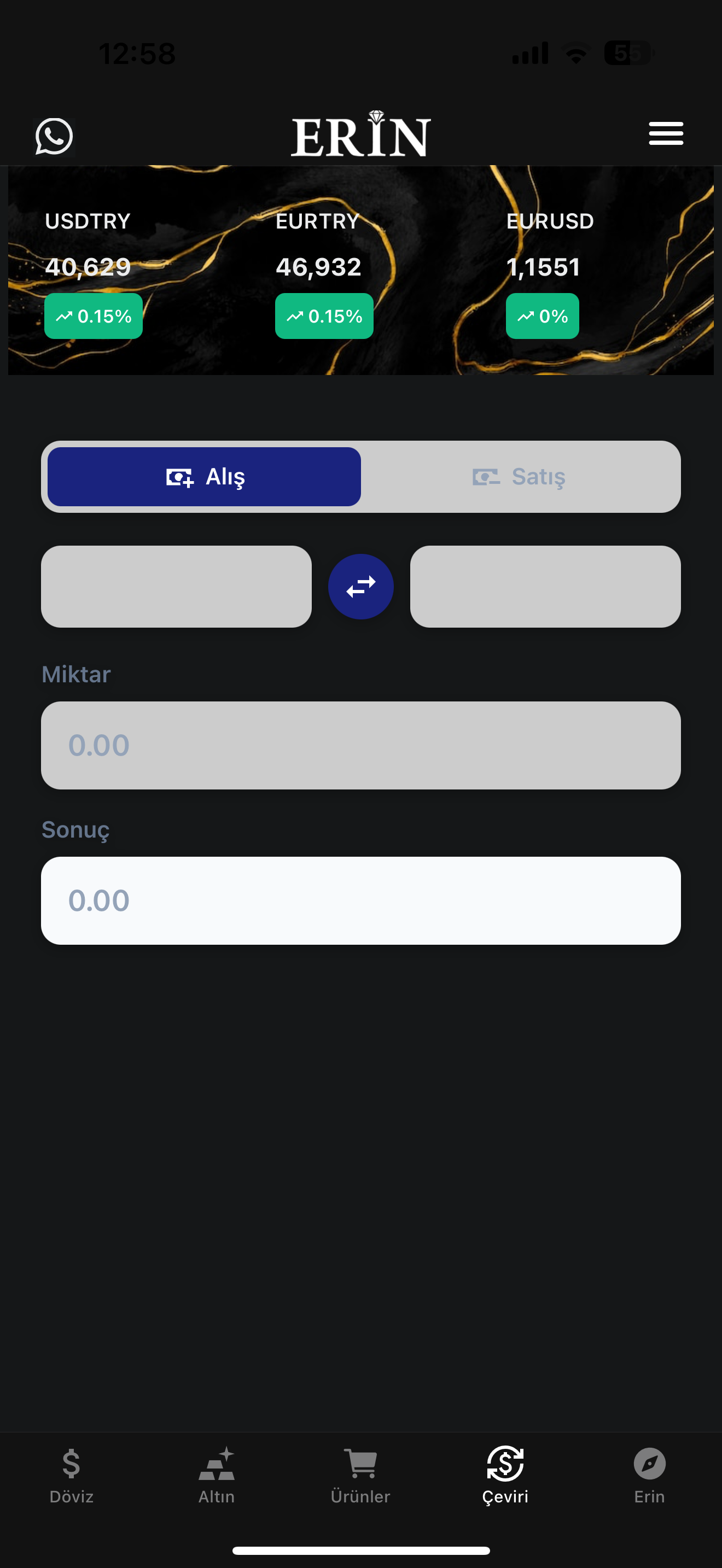The height and width of the screenshot is (1568, 722).
Task: Tap the Altın gold bars icon
Action: coord(217,1460)
